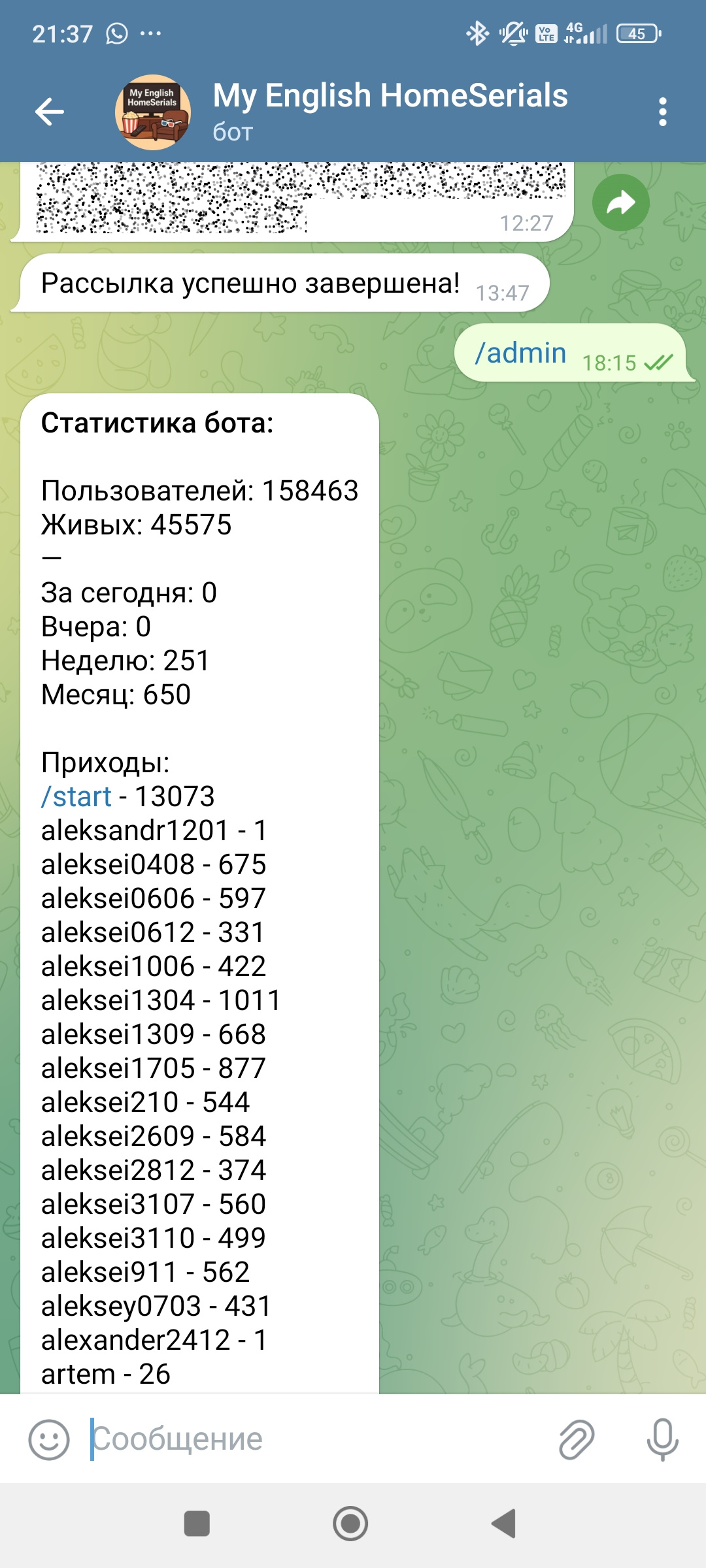Tap the /start command link in the statistics

pyautogui.click(x=76, y=796)
